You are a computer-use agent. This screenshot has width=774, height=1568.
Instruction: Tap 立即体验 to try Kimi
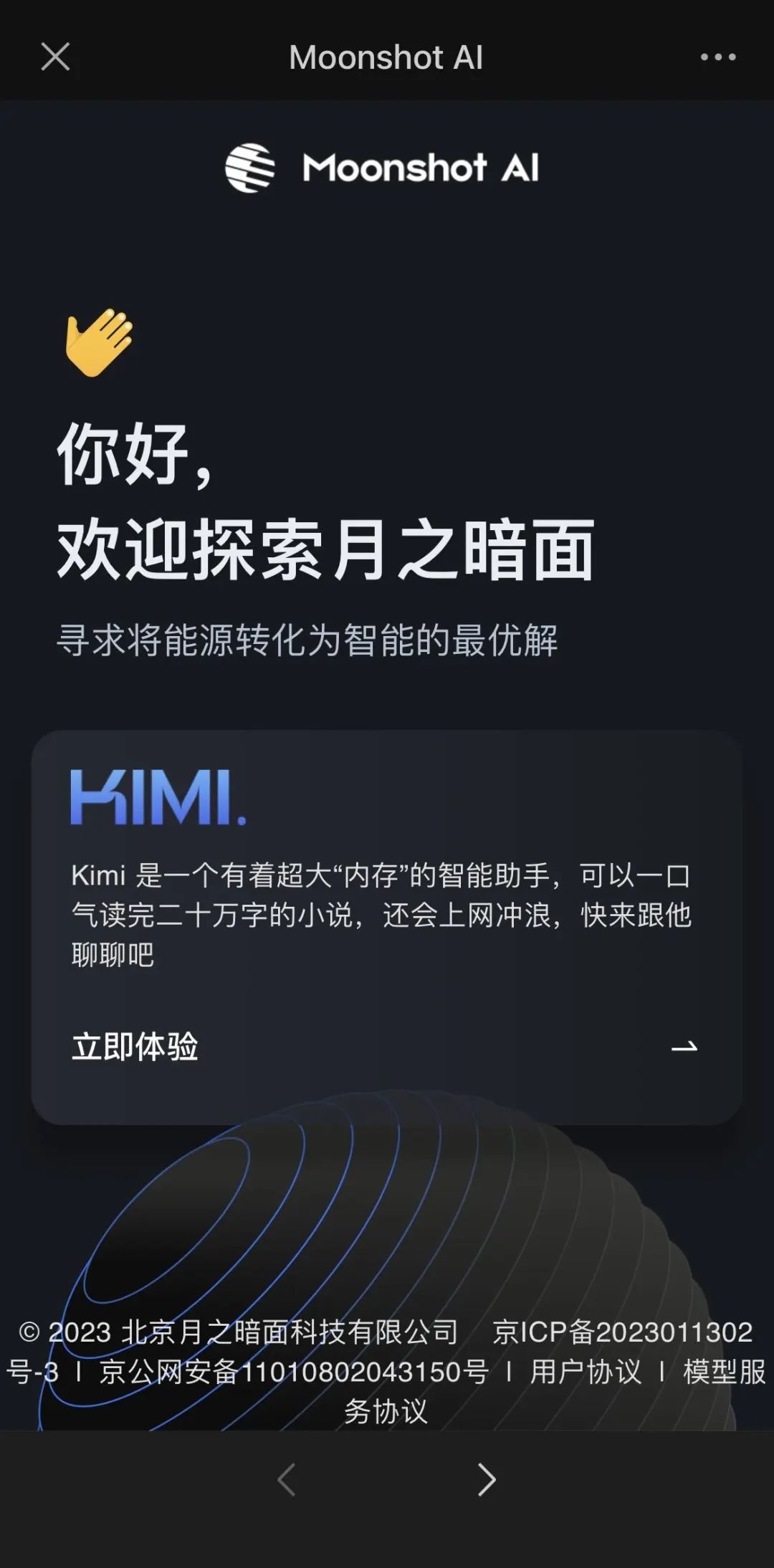[x=135, y=1047]
